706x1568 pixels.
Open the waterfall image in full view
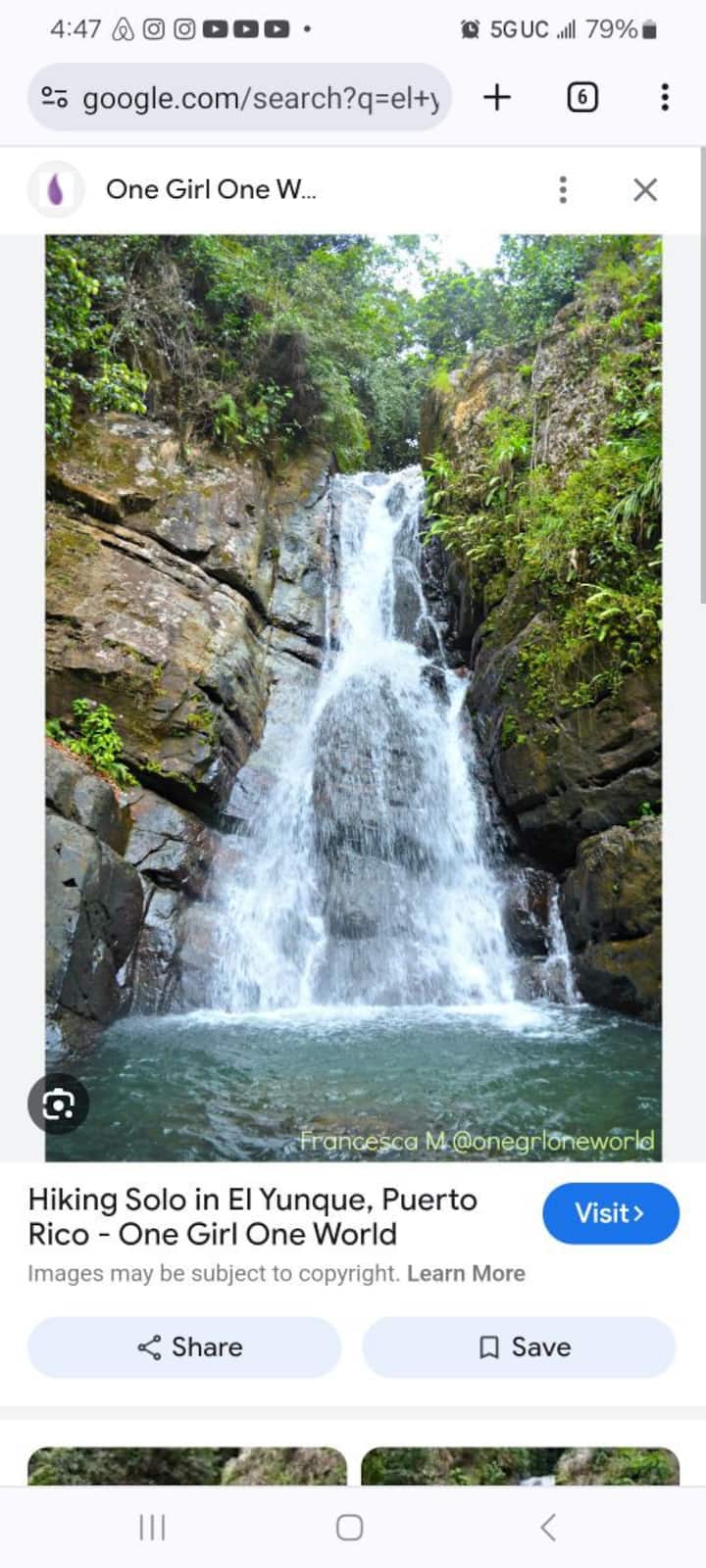353,686
